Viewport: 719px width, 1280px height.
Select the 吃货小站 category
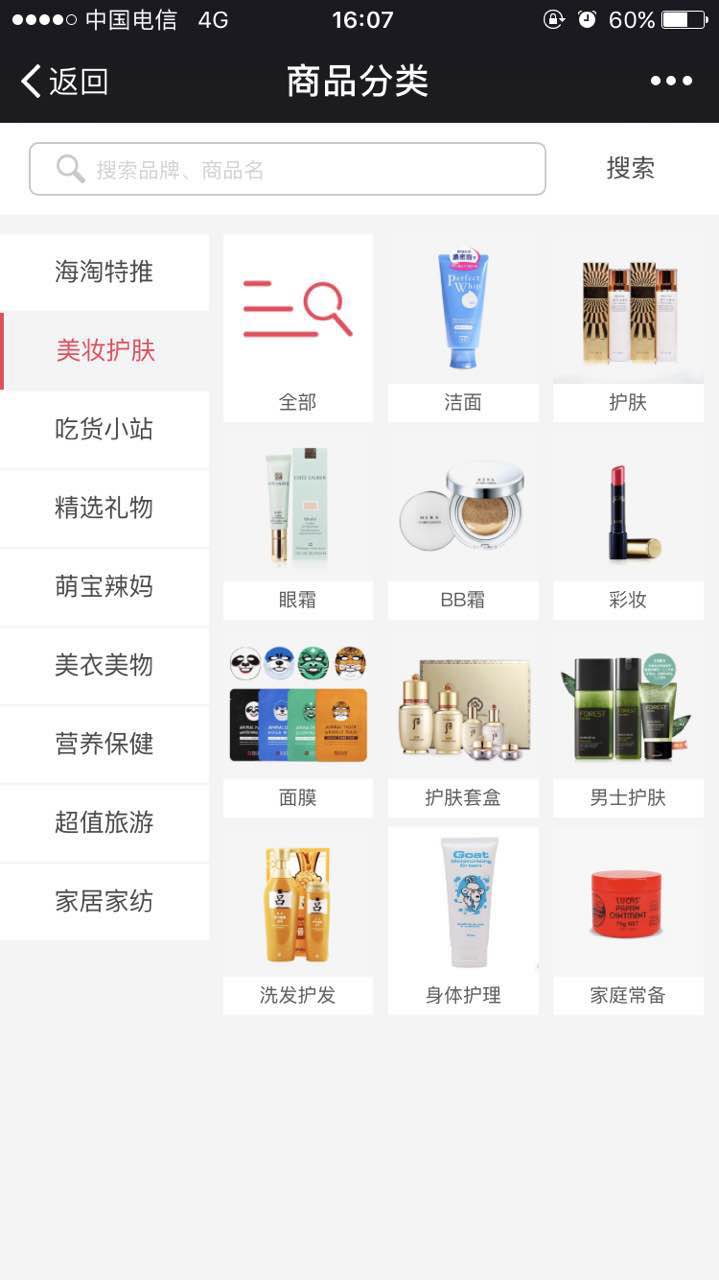[104, 430]
